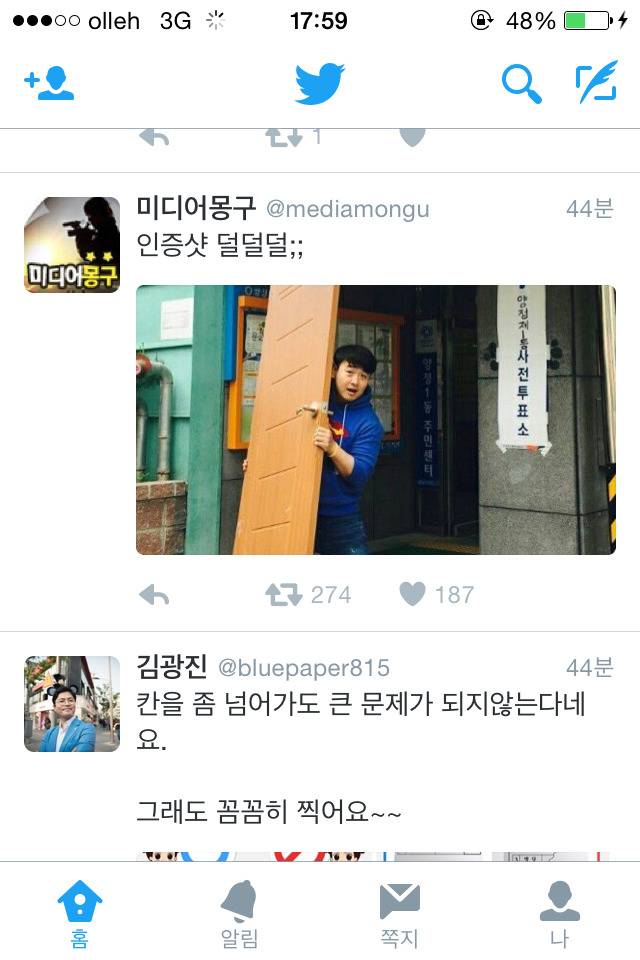Reply to 미디어몽구's tweet
640x960 pixels.
(x=154, y=595)
